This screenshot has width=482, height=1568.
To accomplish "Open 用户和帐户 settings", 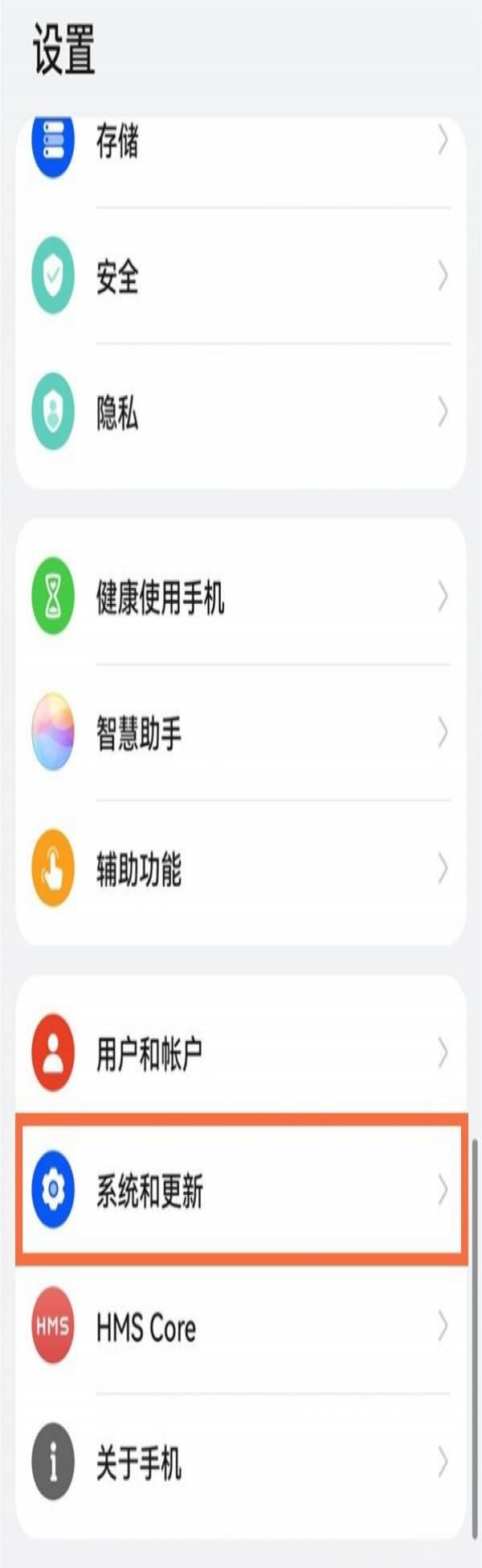I will tap(241, 1053).
